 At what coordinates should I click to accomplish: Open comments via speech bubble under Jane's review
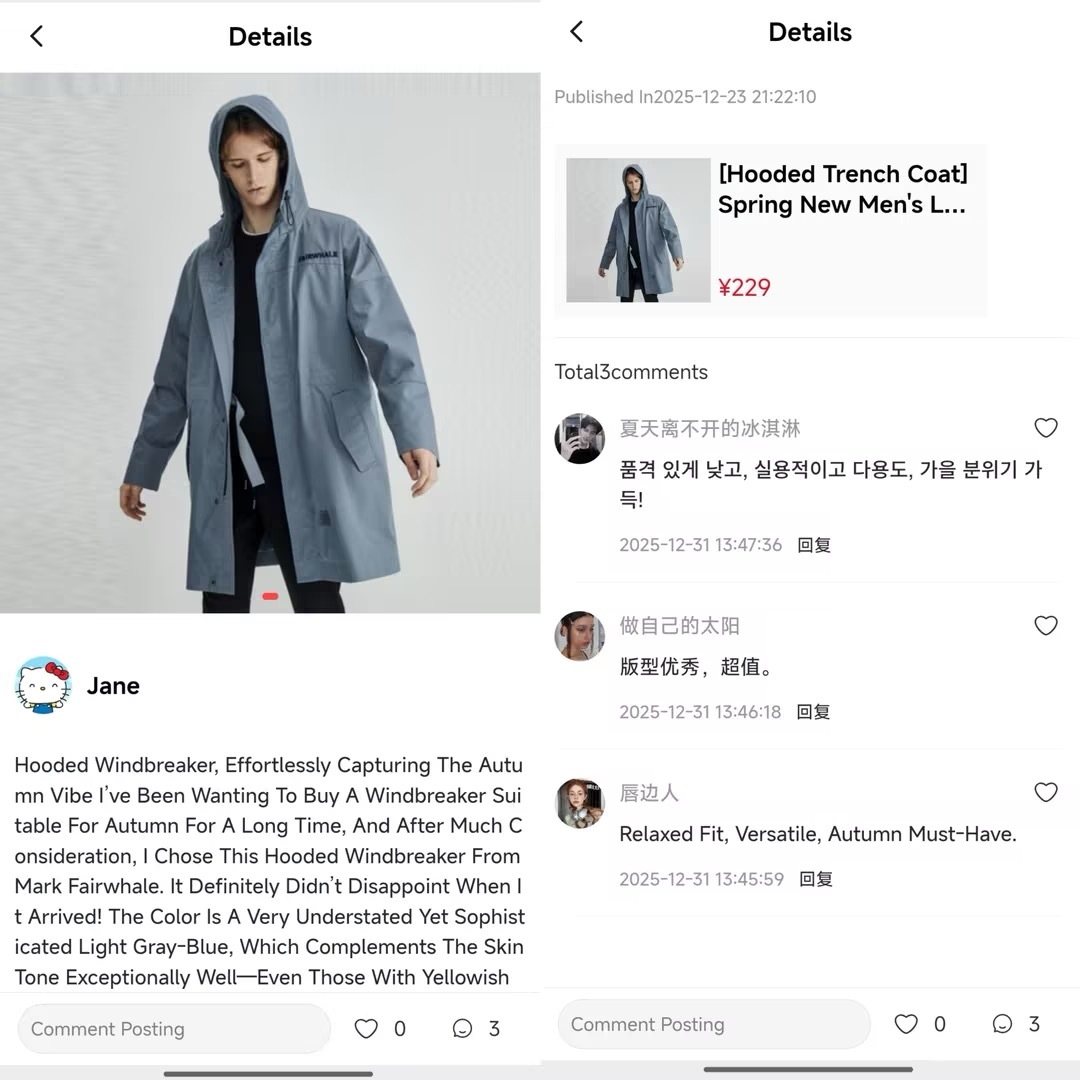[x=462, y=1029]
